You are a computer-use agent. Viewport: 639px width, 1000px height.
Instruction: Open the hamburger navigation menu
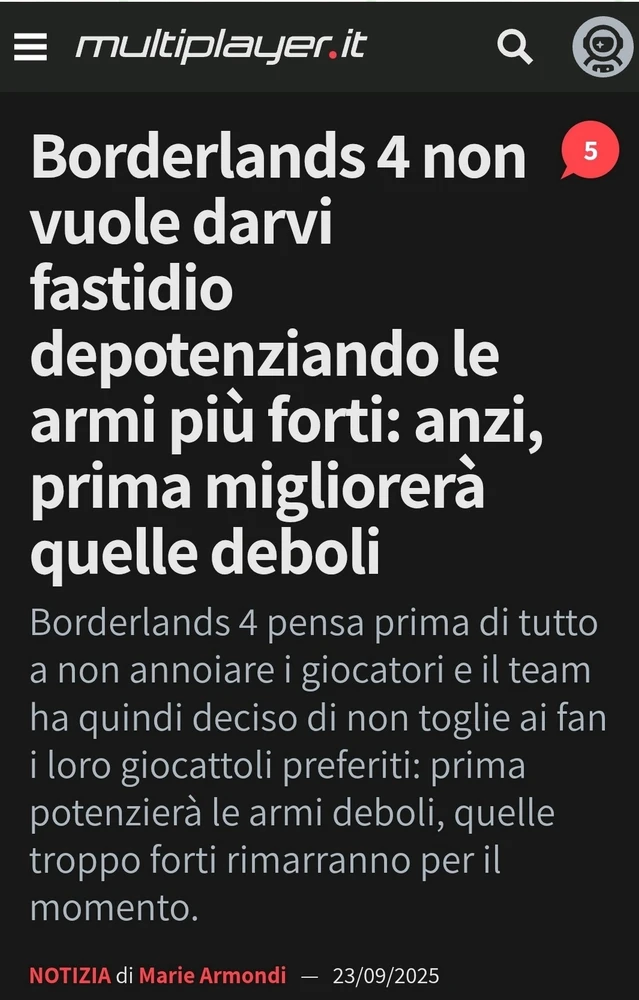(30, 46)
